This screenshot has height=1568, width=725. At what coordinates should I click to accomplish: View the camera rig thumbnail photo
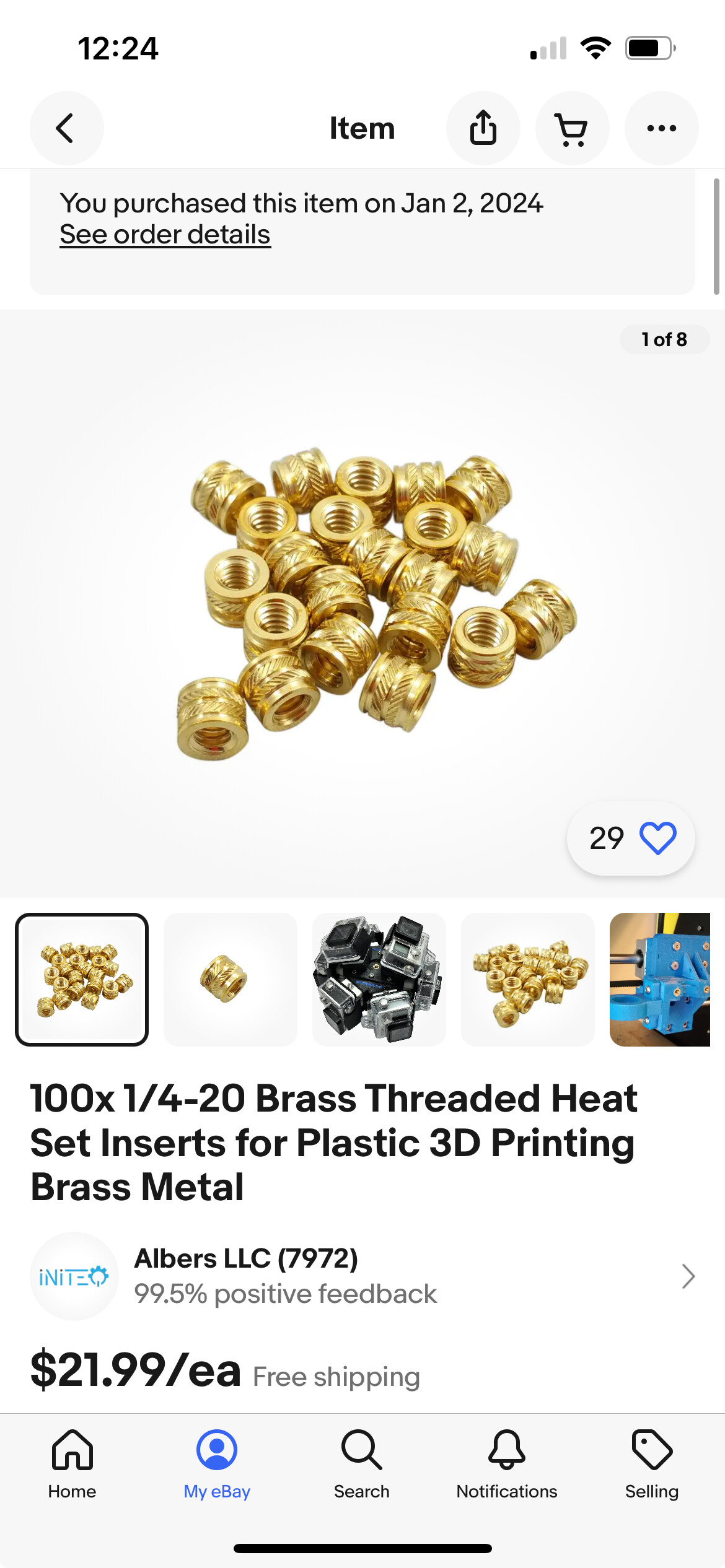[379, 980]
